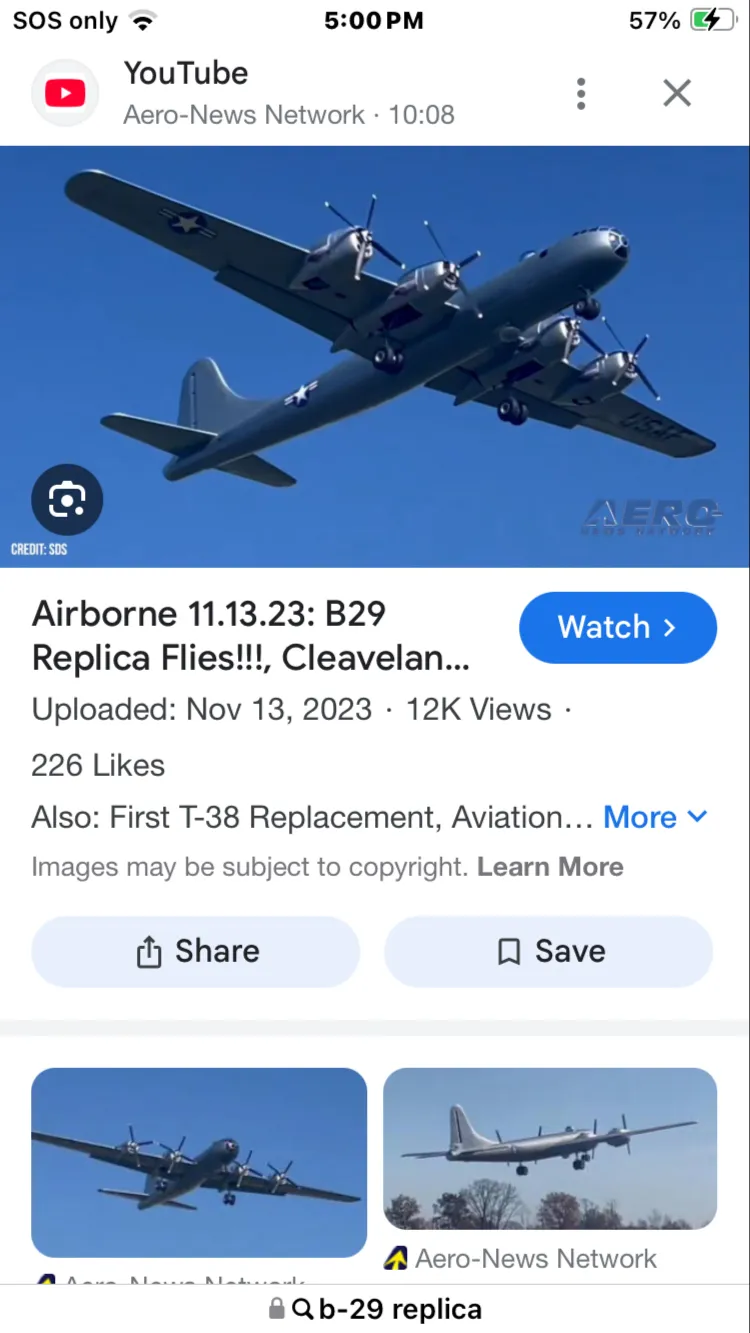Close the image preview
750x1333 pixels.
677,93
